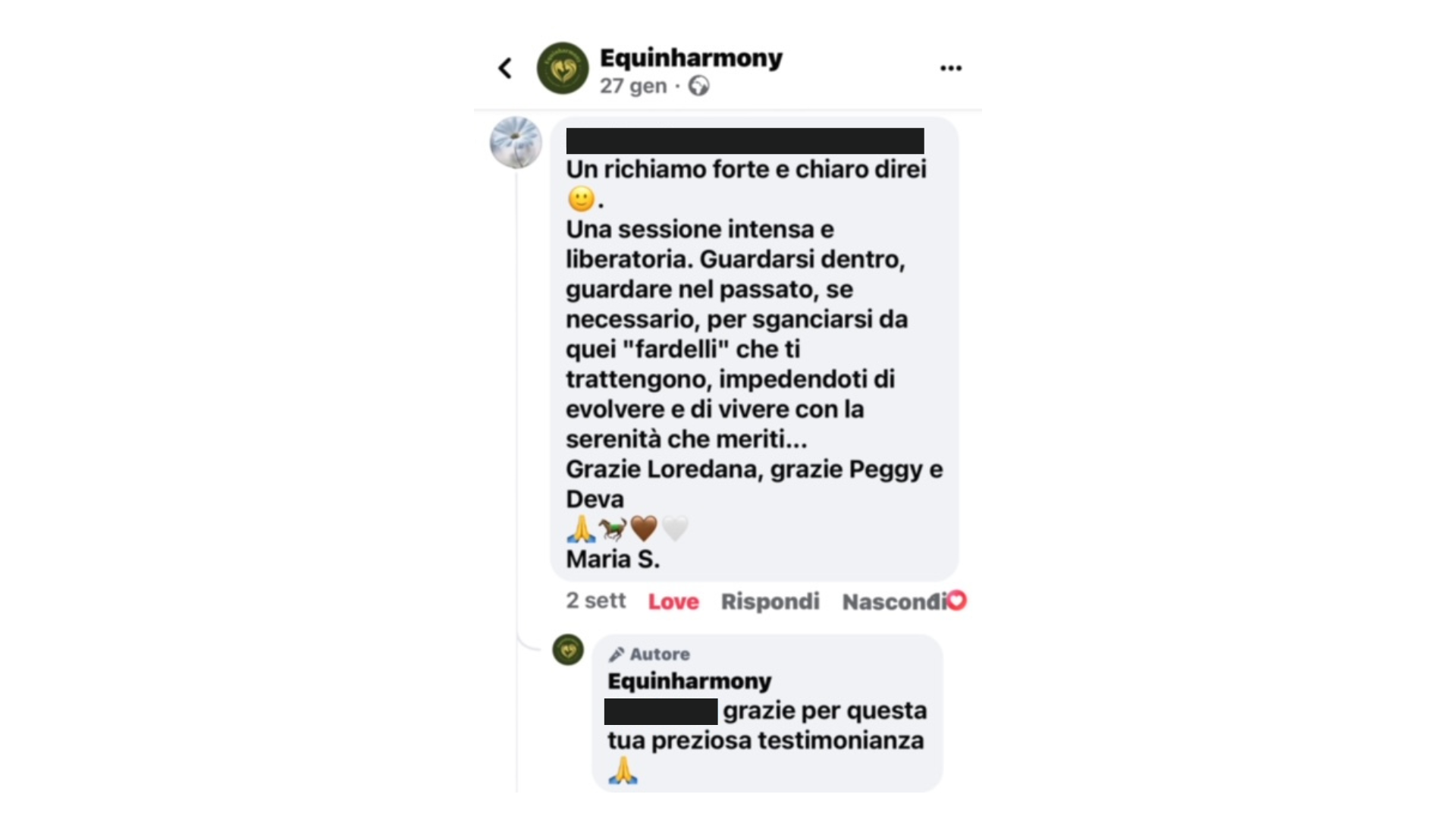The height and width of the screenshot is (819, 1456).
Task: Go back using the top arrow
Action: [505, 68]
